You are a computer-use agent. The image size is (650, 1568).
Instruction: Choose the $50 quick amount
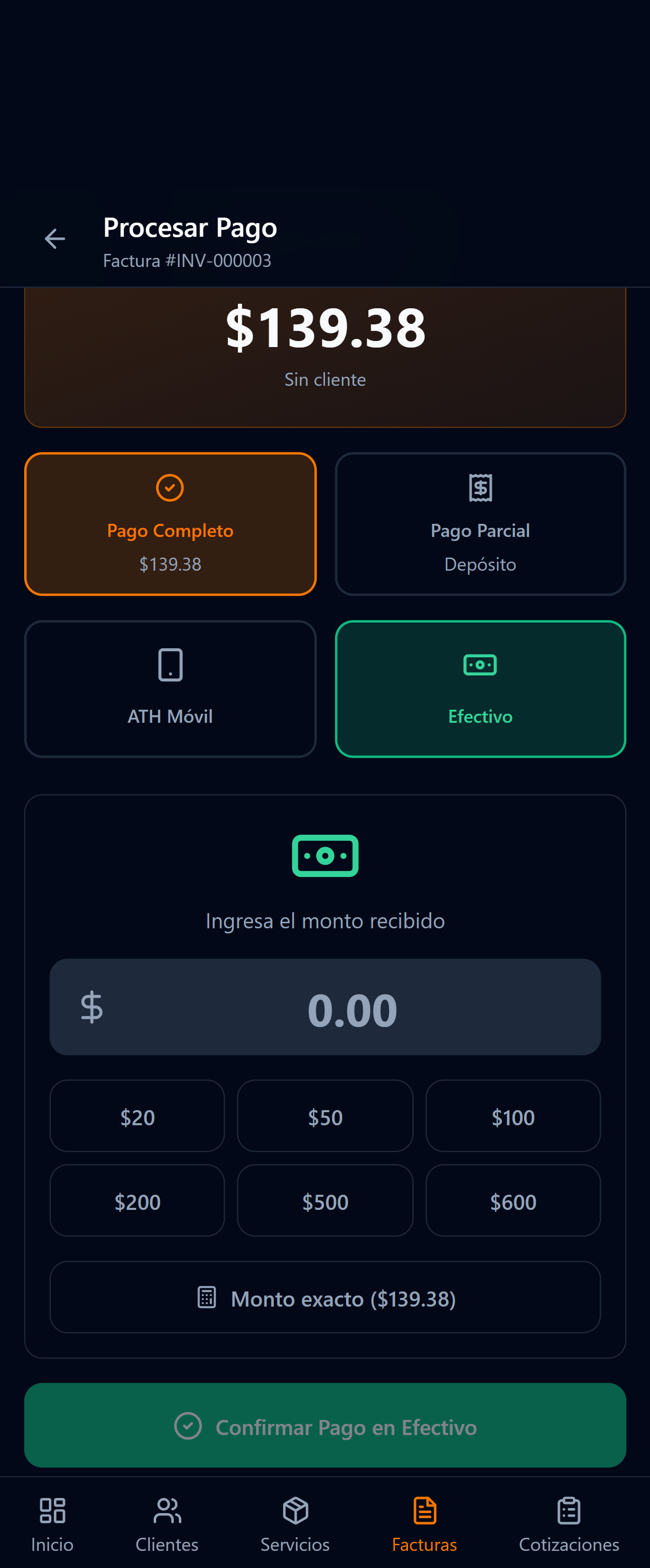pyautogui.click(x=324, y=1118)
